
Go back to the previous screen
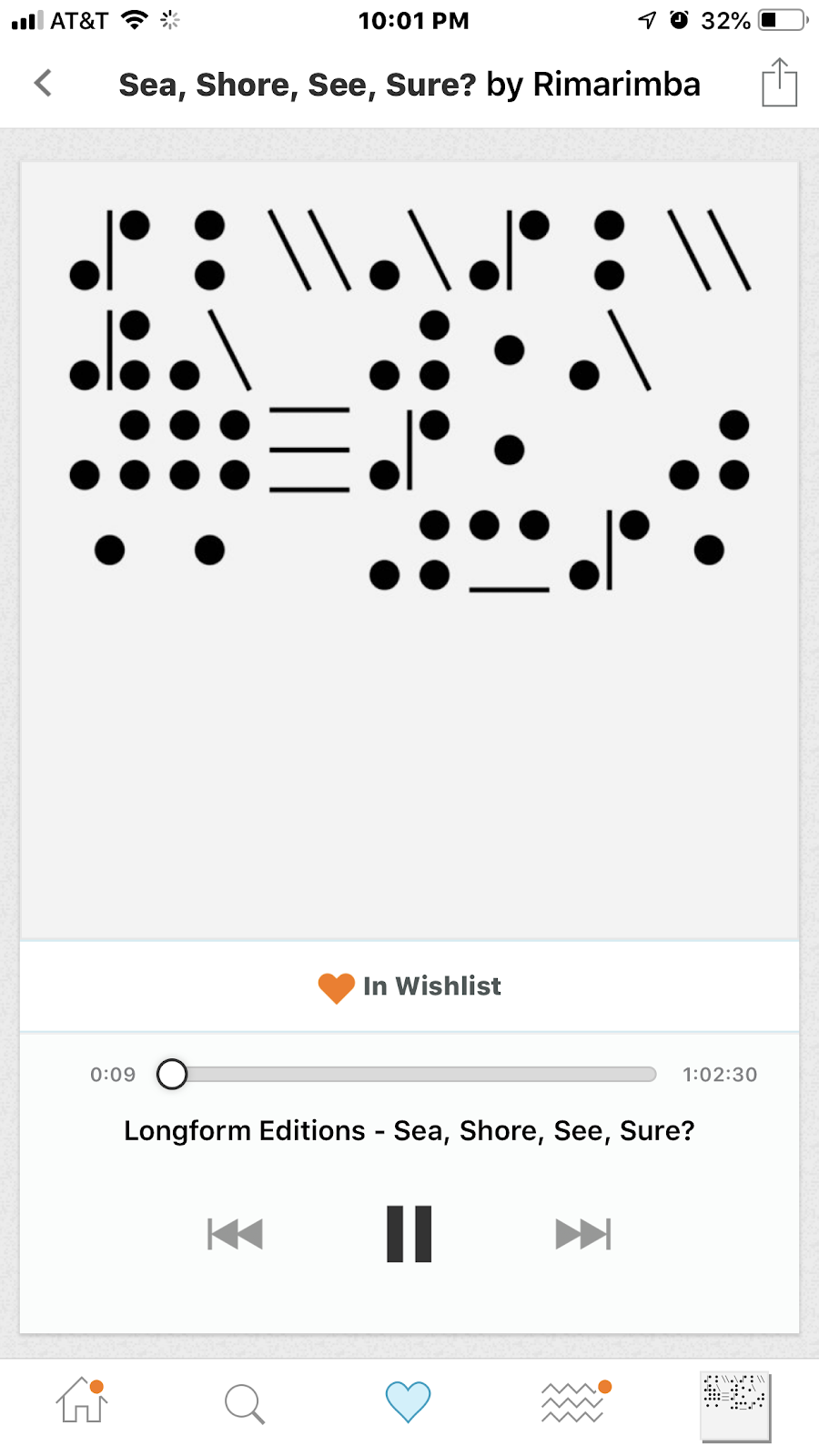click(43, 84)
